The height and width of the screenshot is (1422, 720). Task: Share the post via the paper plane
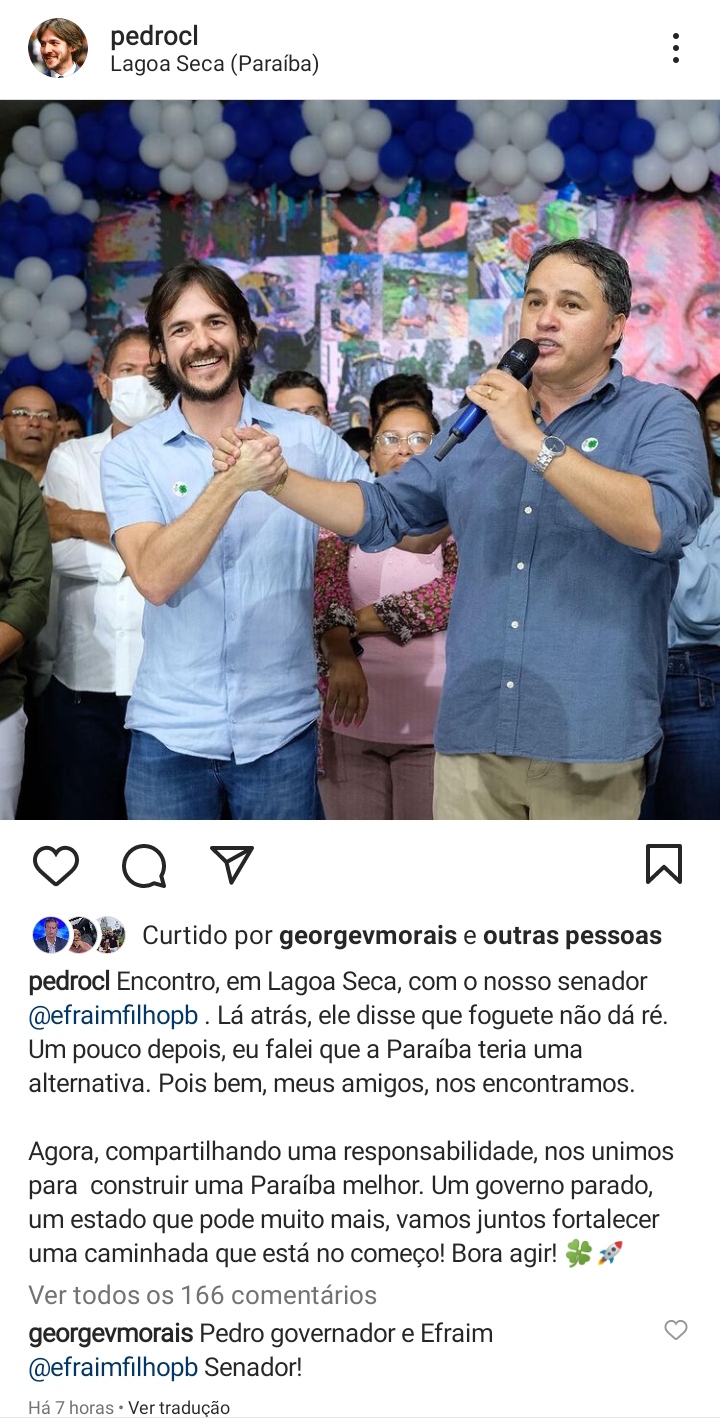click(x=232, y=865)
